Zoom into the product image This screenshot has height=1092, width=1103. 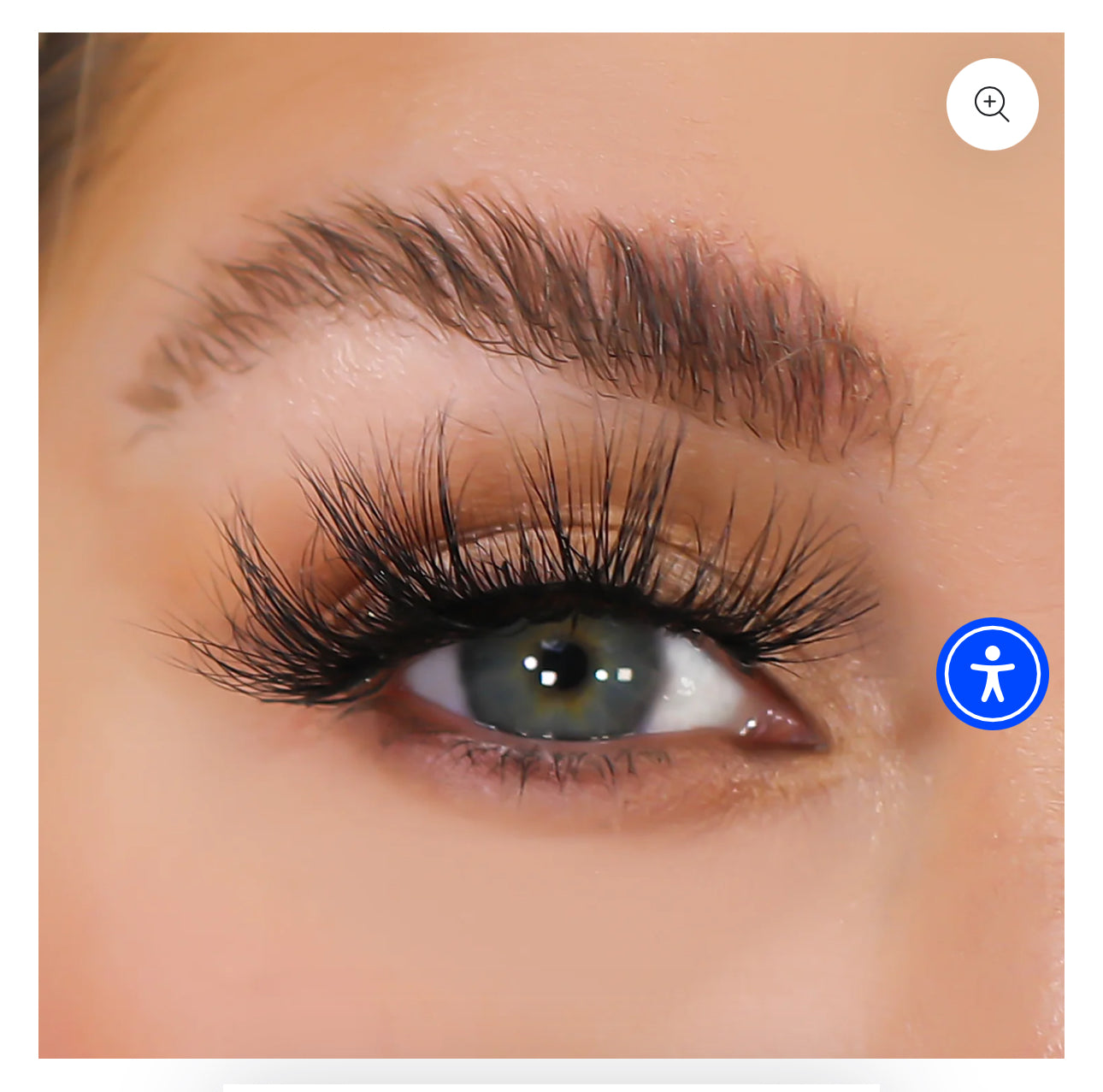coord(992,104)
